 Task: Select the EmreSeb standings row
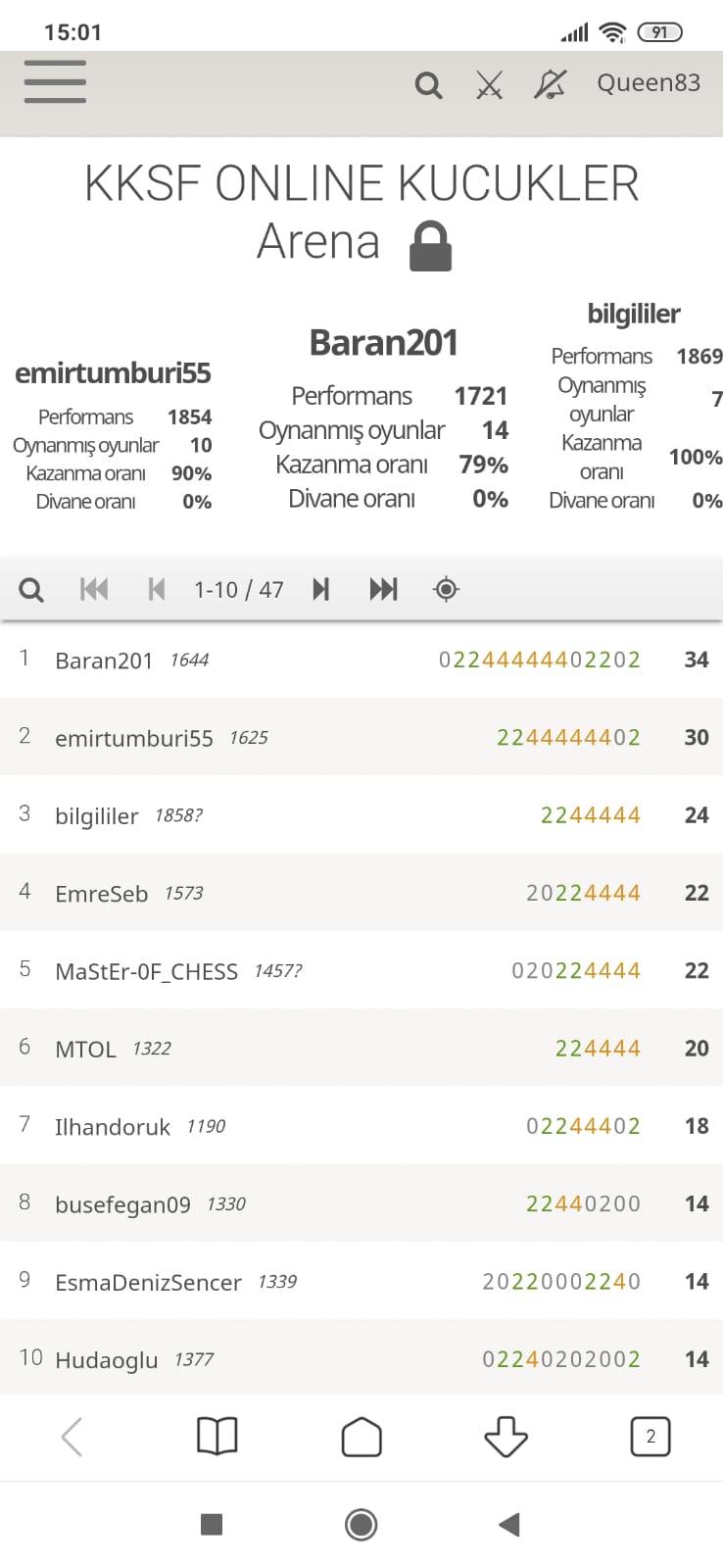361,893
